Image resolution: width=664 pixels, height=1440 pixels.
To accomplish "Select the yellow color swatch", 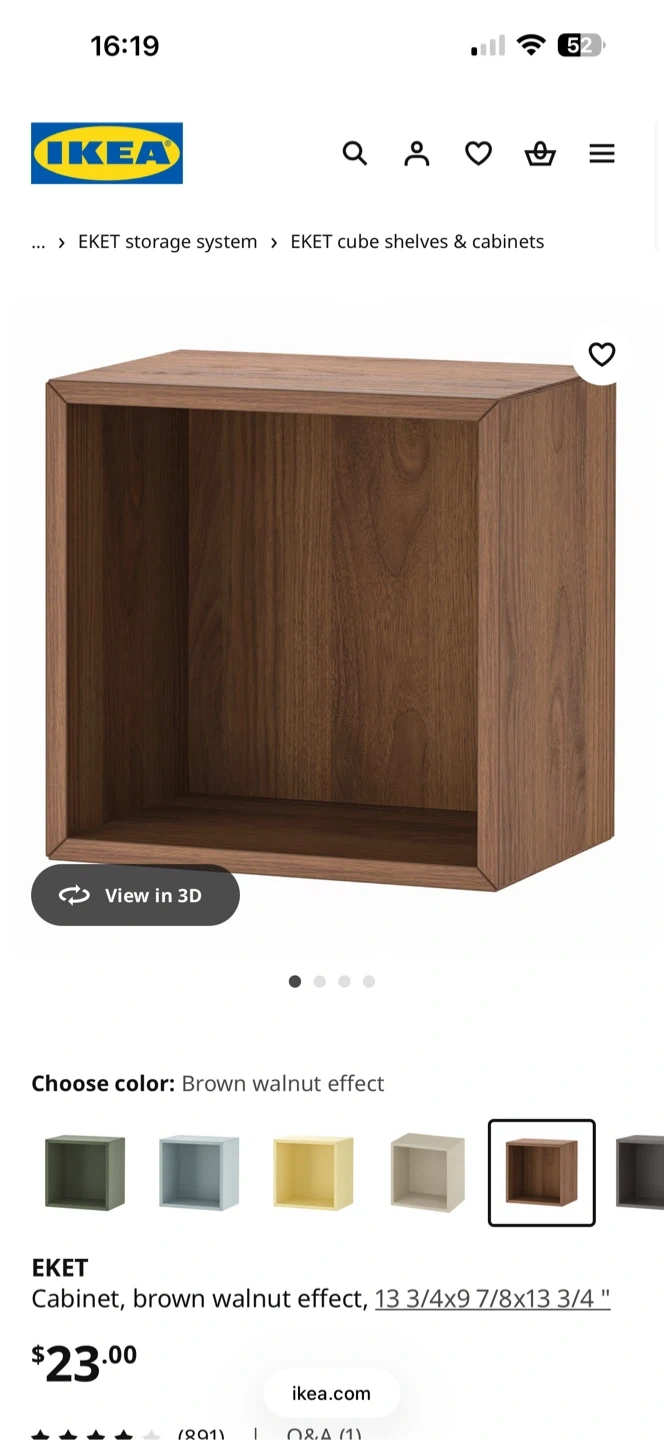I will [x=313, y=1172].
